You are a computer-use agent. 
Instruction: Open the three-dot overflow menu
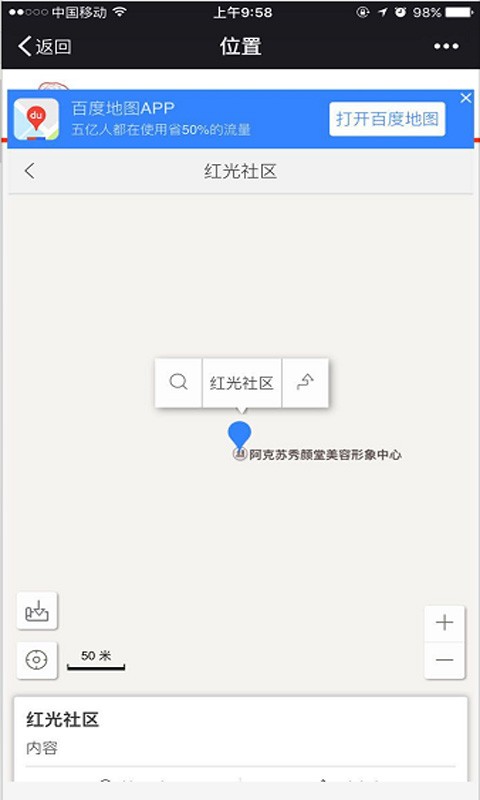(x=446, y=46)
